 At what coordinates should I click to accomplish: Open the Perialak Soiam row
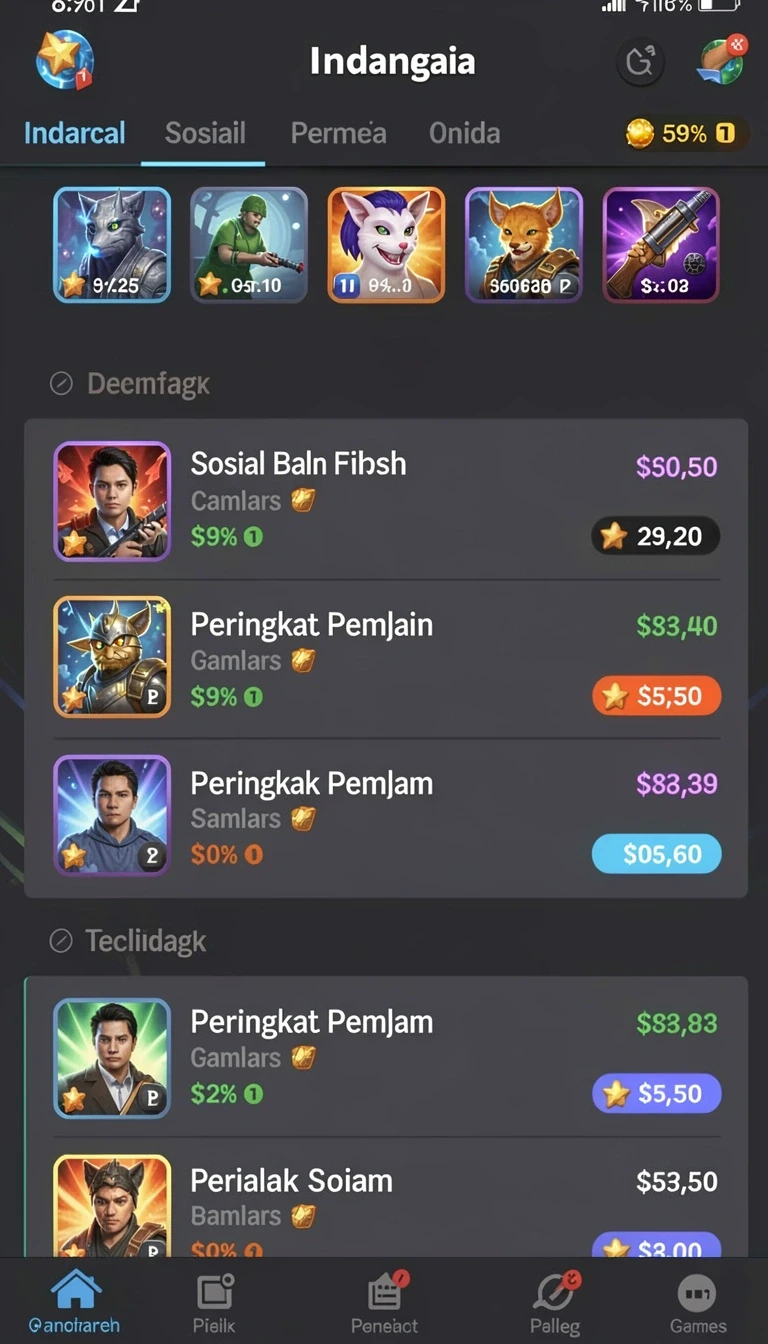point(386,1200)
